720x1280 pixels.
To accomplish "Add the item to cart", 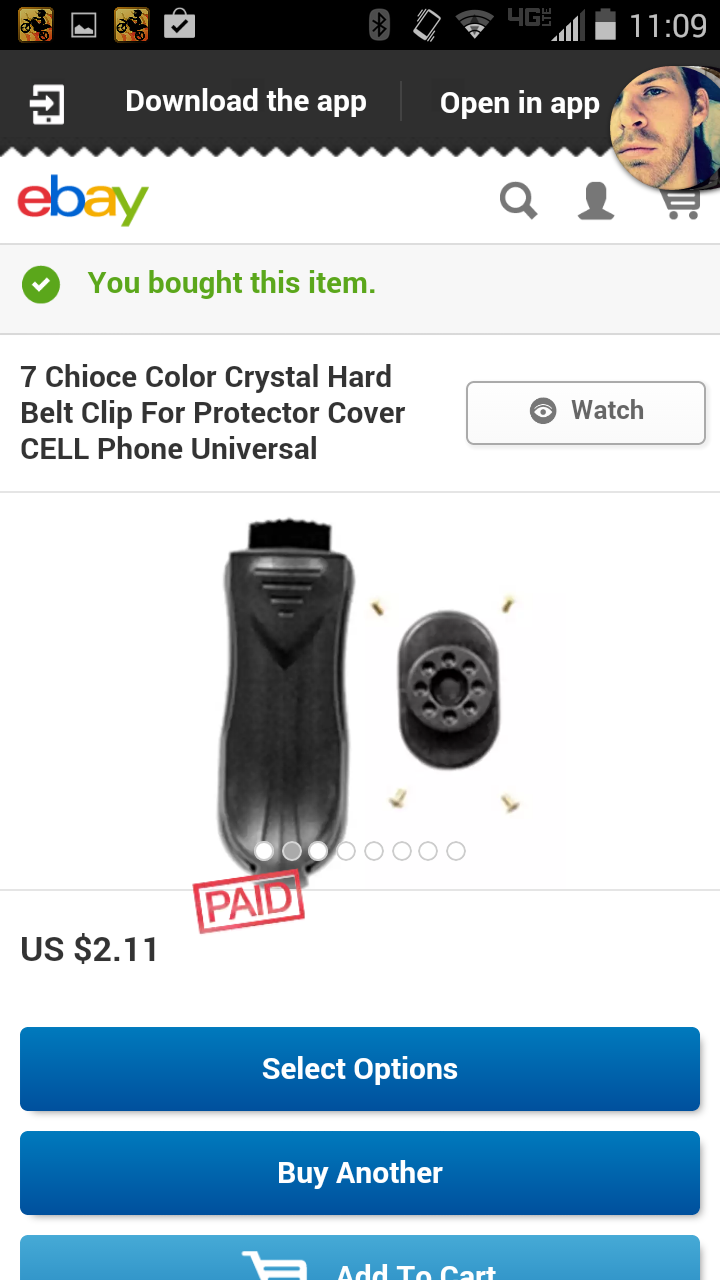I will [x=360, y=1258].
